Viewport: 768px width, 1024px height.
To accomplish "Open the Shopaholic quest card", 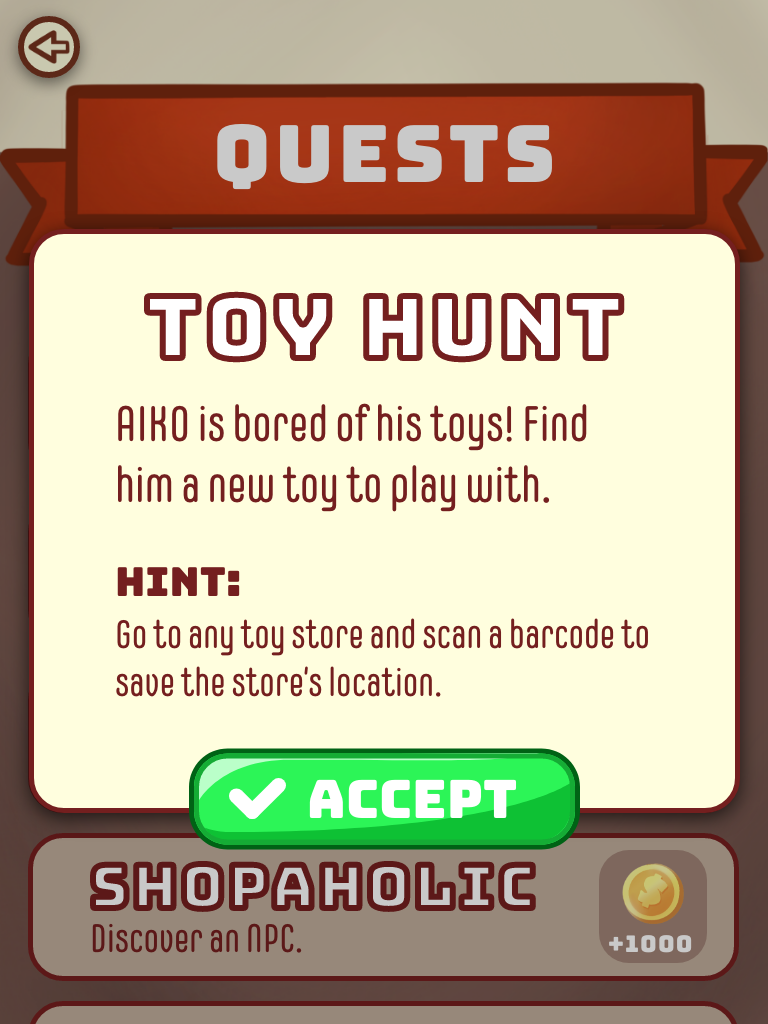I will pos(330,908).
